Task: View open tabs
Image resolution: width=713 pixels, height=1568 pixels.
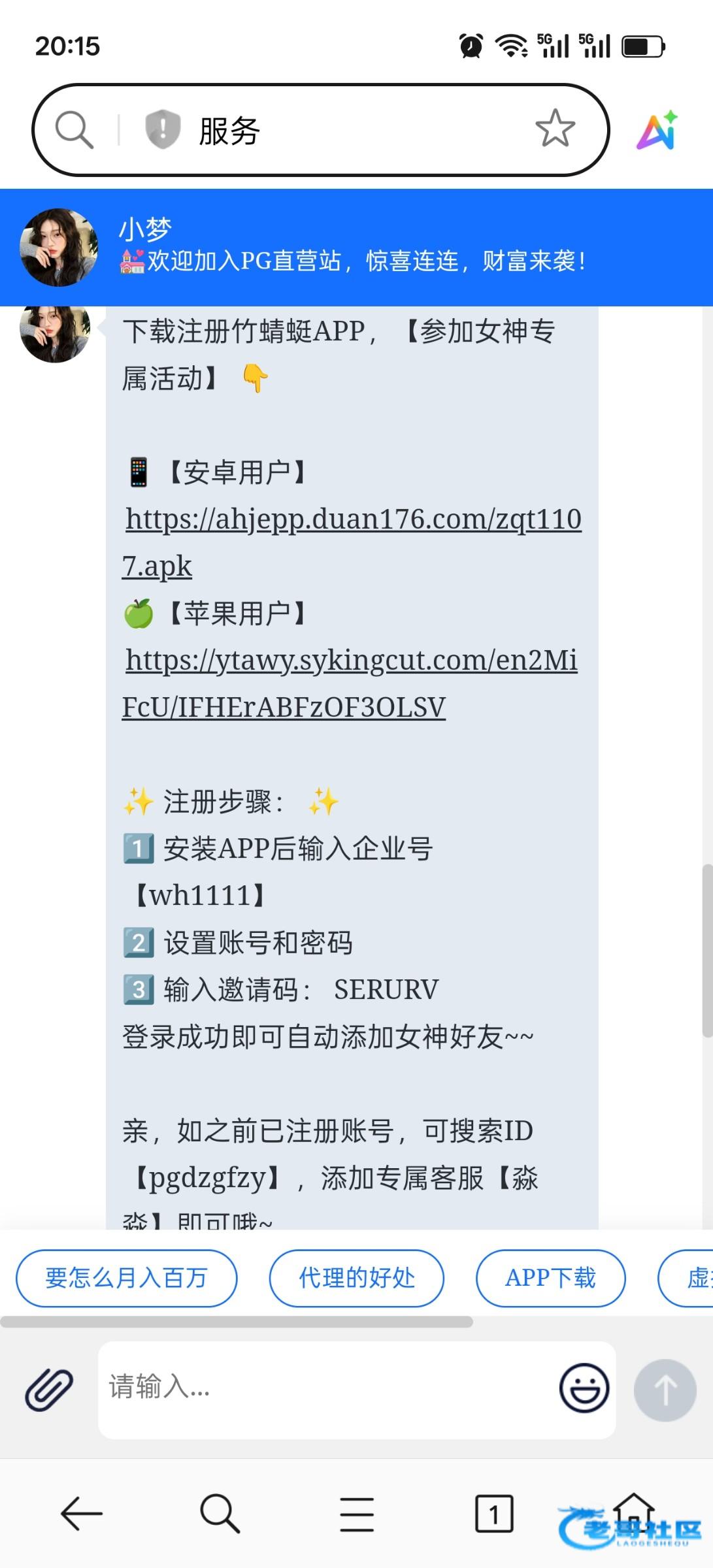Action: 493,1513
